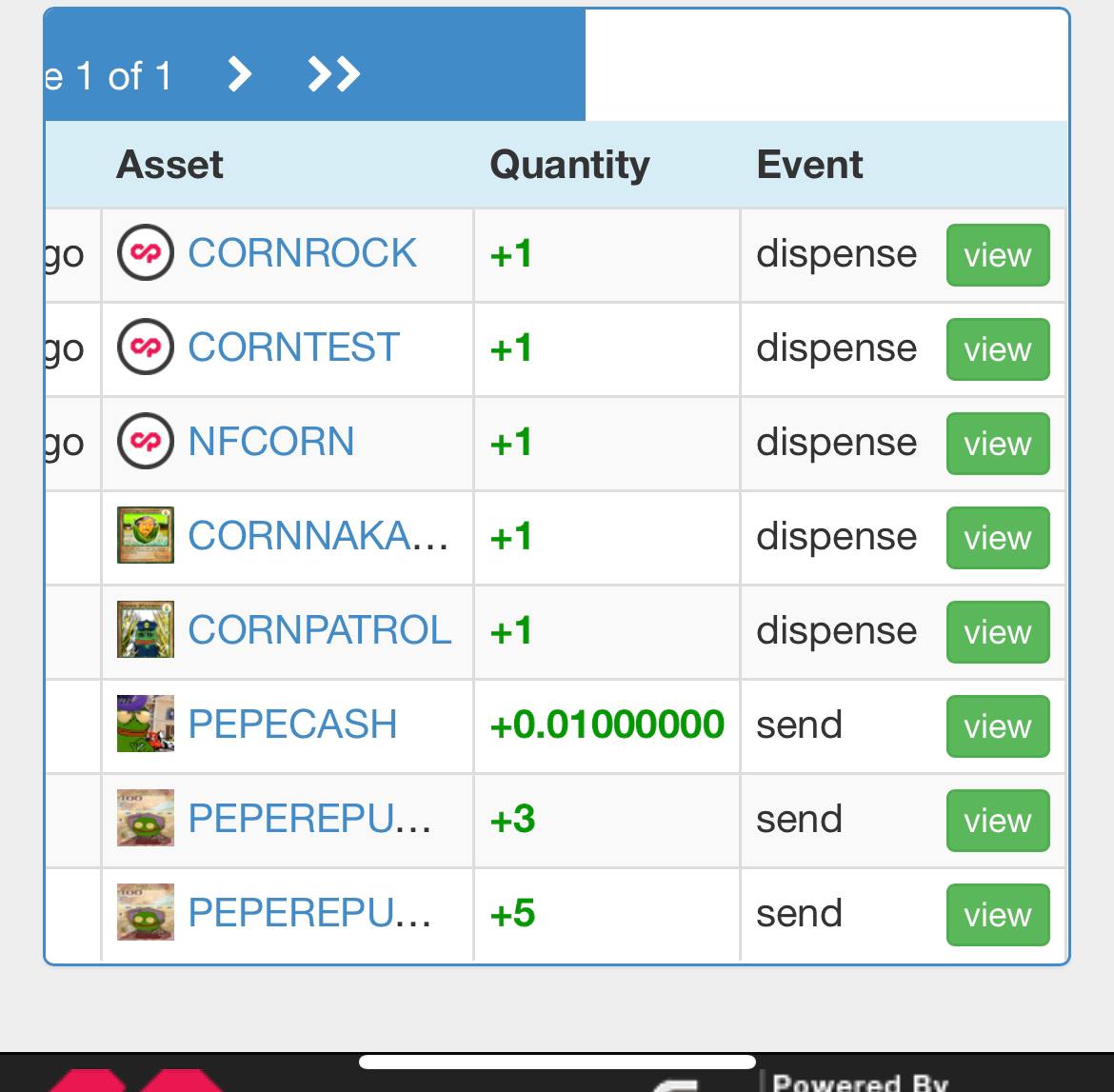
Task: View the NFCORN dispense event
Action: [997, 444]
